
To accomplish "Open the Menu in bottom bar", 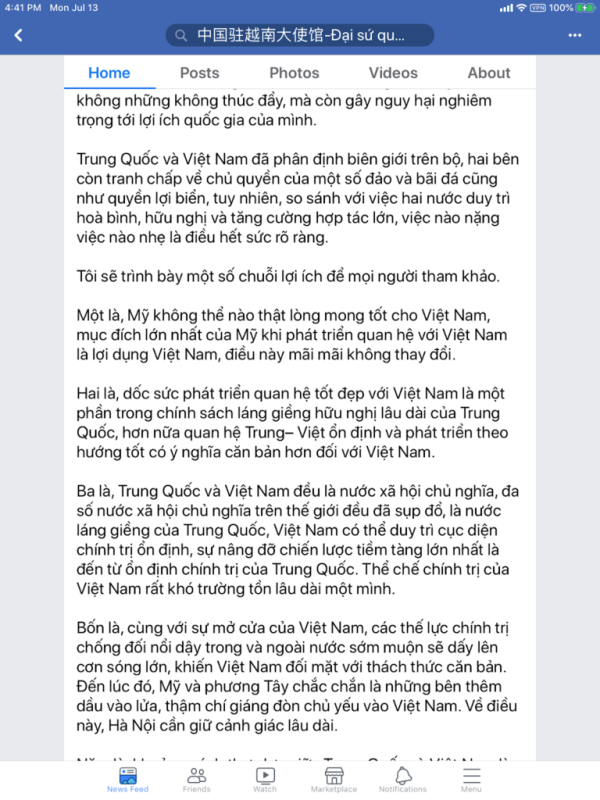I will point(471,780).
